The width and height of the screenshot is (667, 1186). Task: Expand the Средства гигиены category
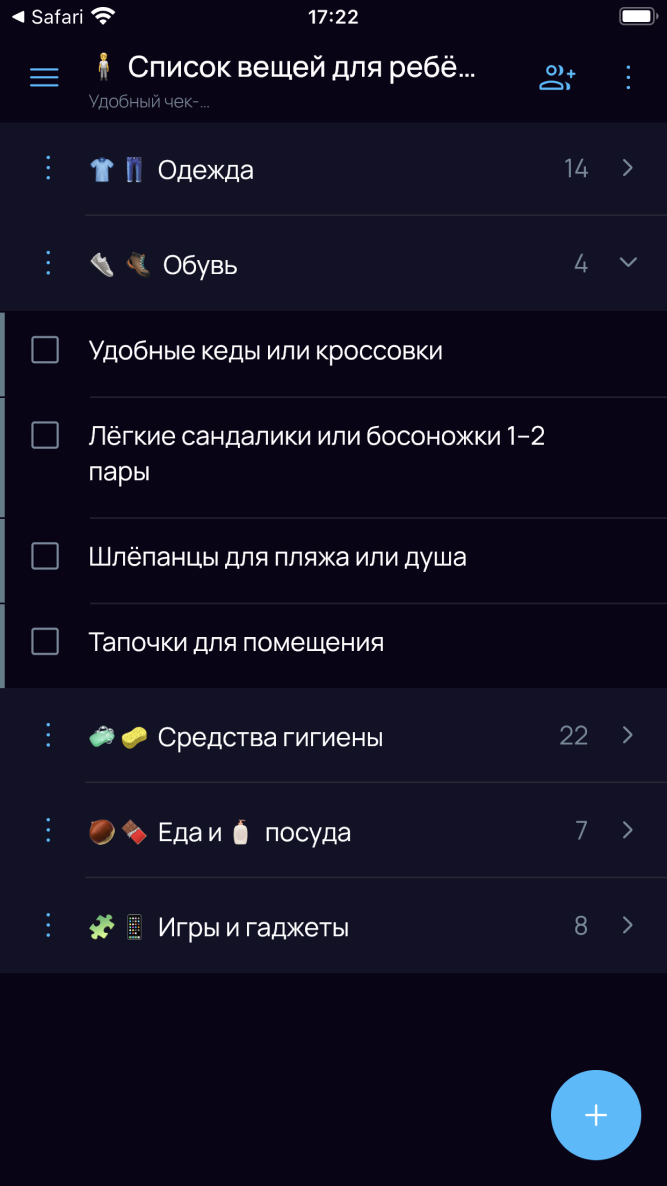pyautogui.click(x=627, y=736)
